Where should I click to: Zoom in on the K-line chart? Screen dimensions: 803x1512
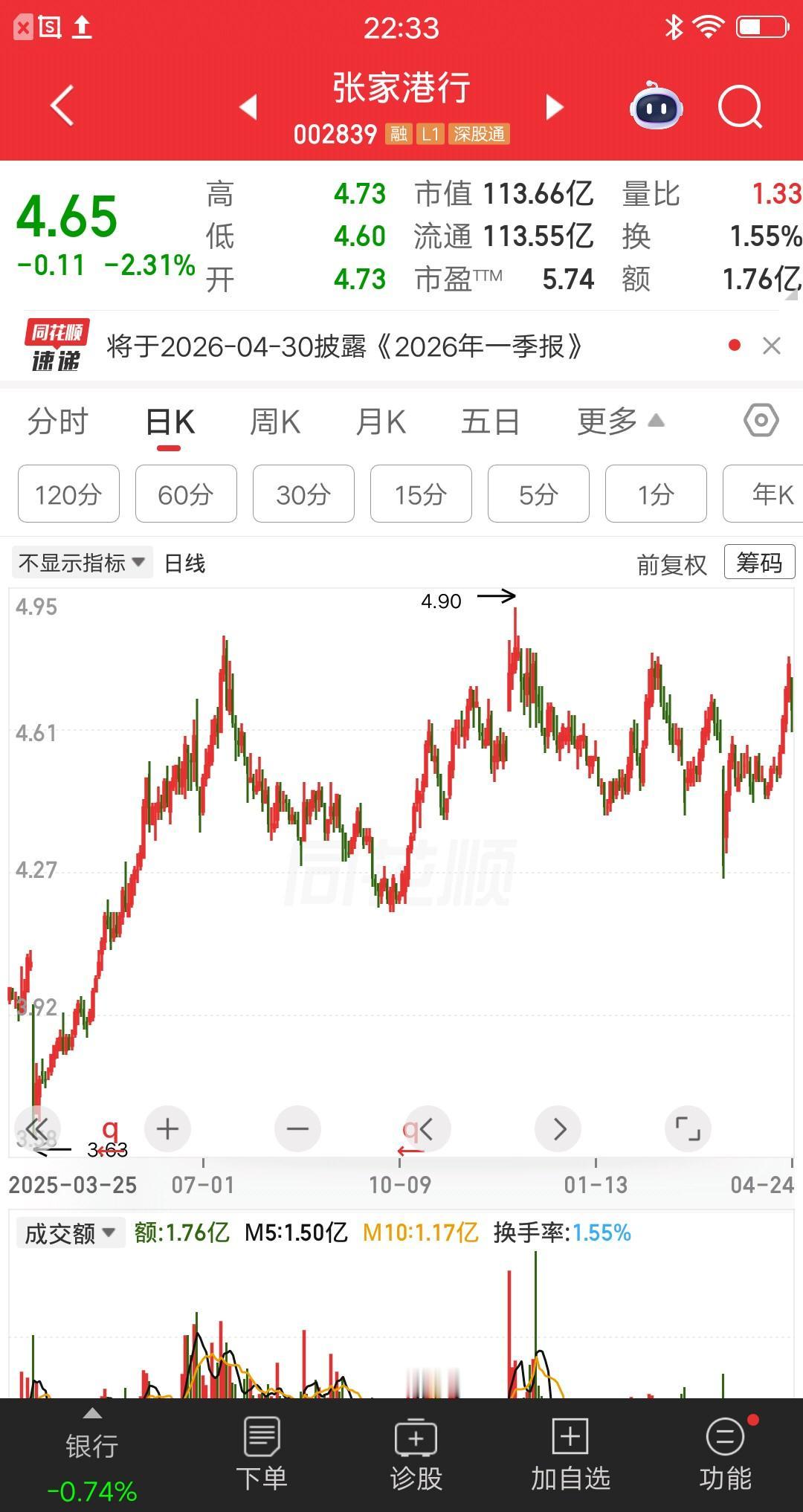click(167, 1128)
